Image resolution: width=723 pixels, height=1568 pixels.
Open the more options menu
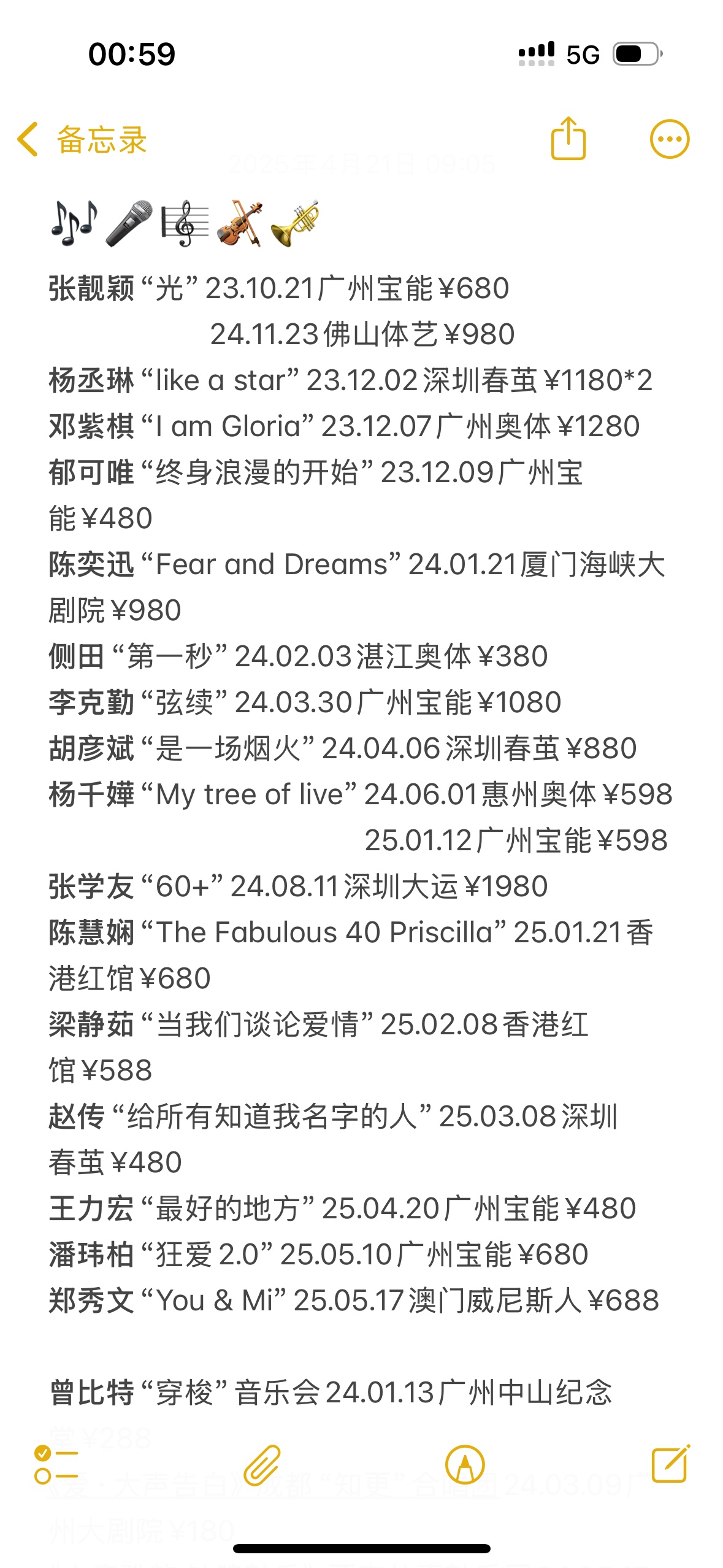click(670, 139)
